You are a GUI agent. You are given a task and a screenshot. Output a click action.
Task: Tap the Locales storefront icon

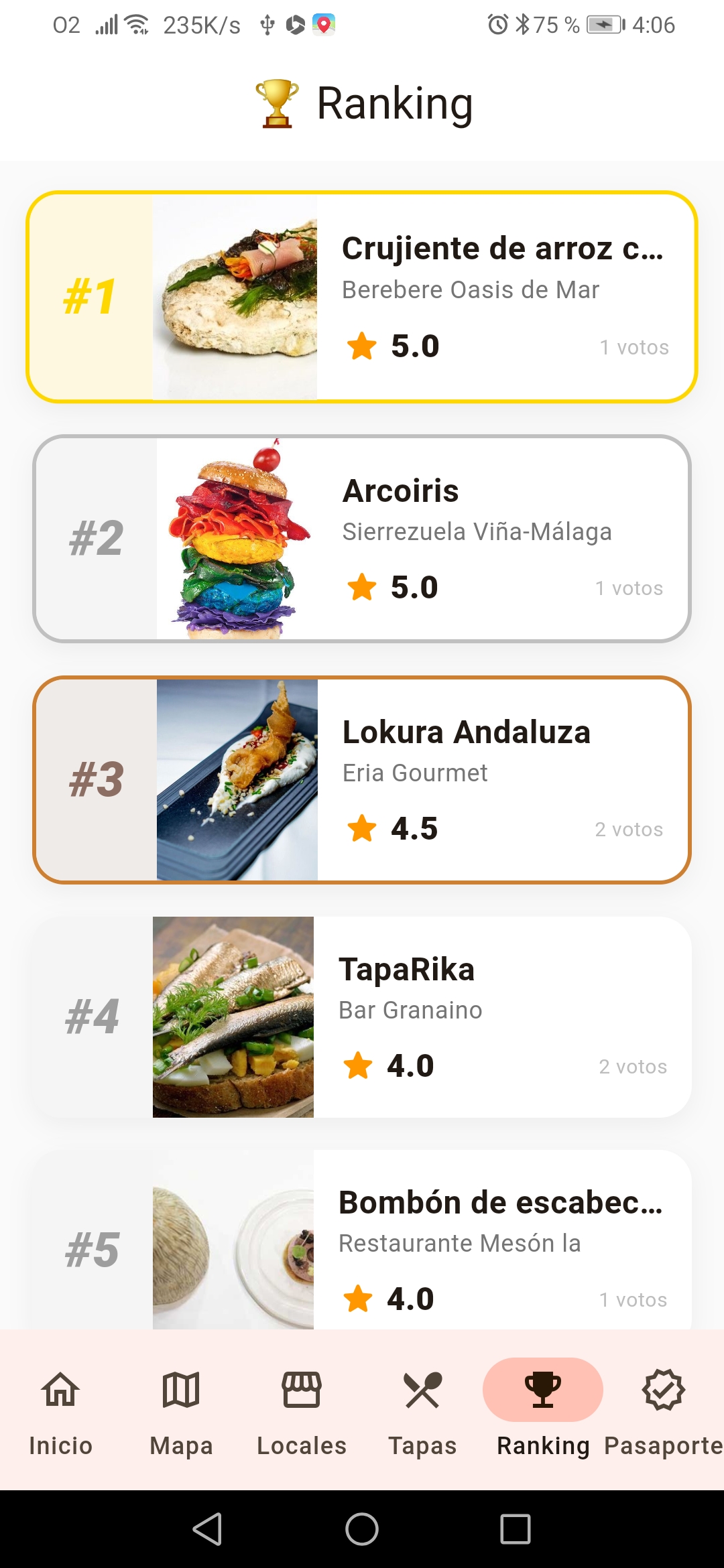300,1390
